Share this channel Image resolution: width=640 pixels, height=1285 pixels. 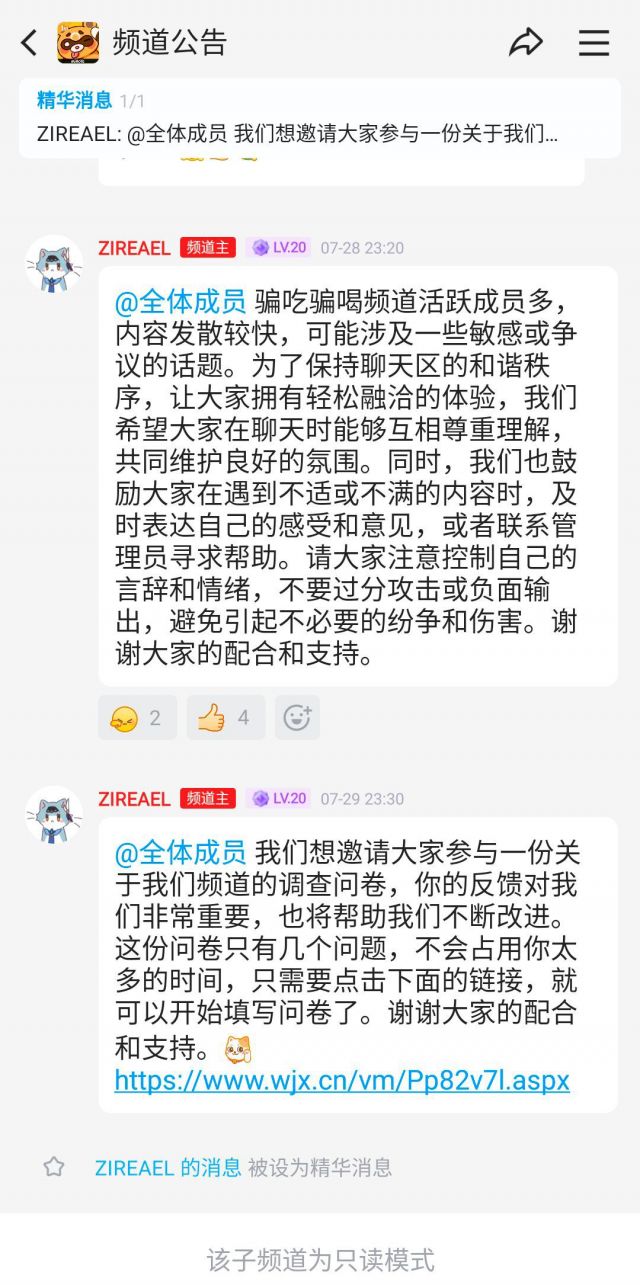525,42
